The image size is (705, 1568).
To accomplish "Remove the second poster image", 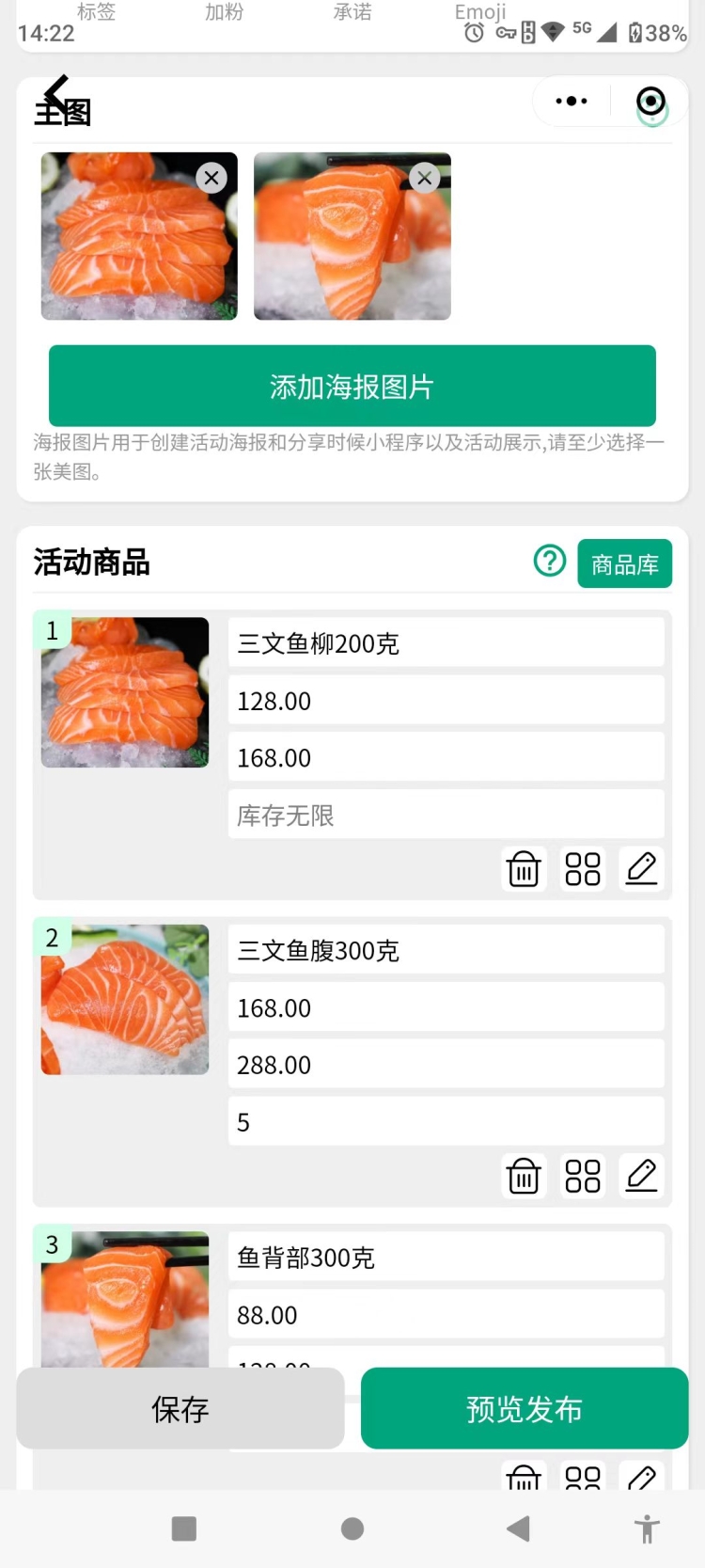I will [x=425, y=177].
